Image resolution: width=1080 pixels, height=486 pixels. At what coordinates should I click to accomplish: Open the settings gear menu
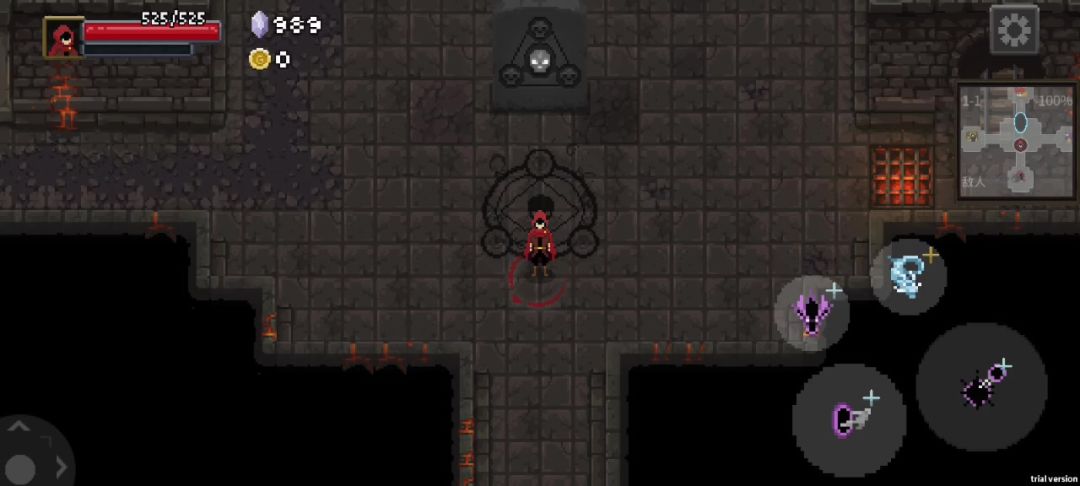click(x=1014, y=30)
